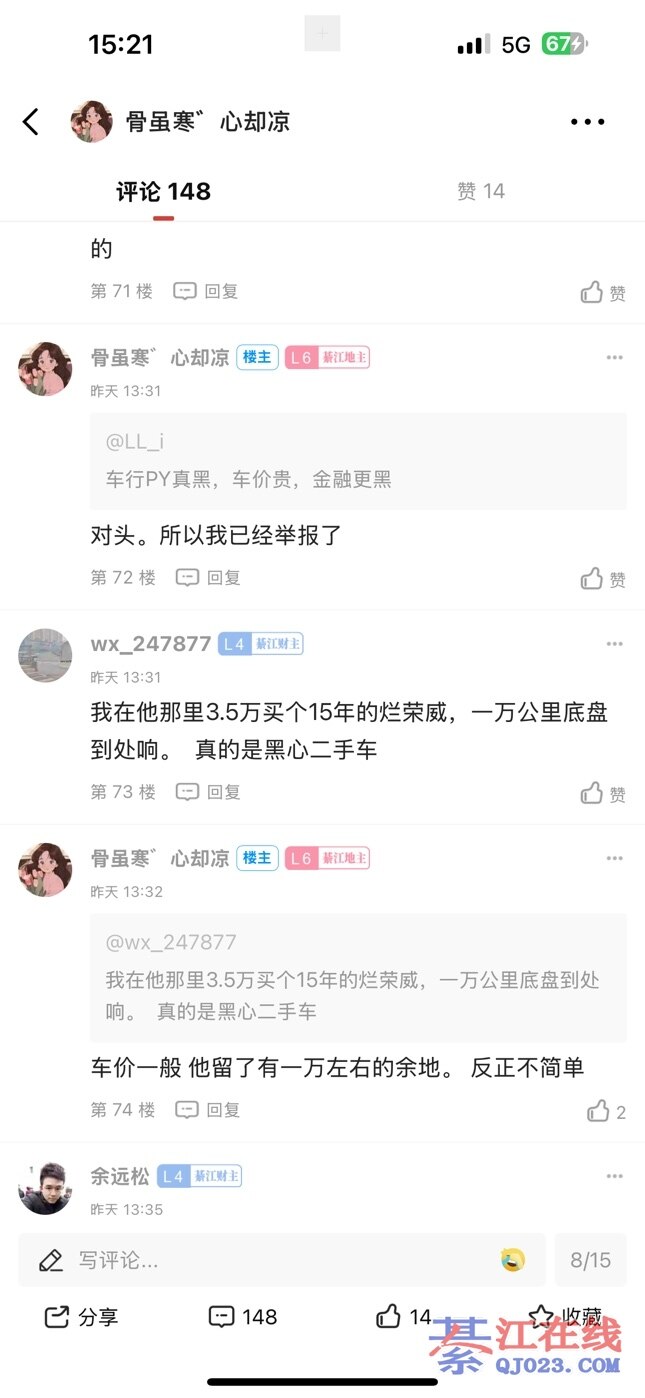Open more options on wx_247877's comment
The image size is (645, 1398).
(614, 644)
